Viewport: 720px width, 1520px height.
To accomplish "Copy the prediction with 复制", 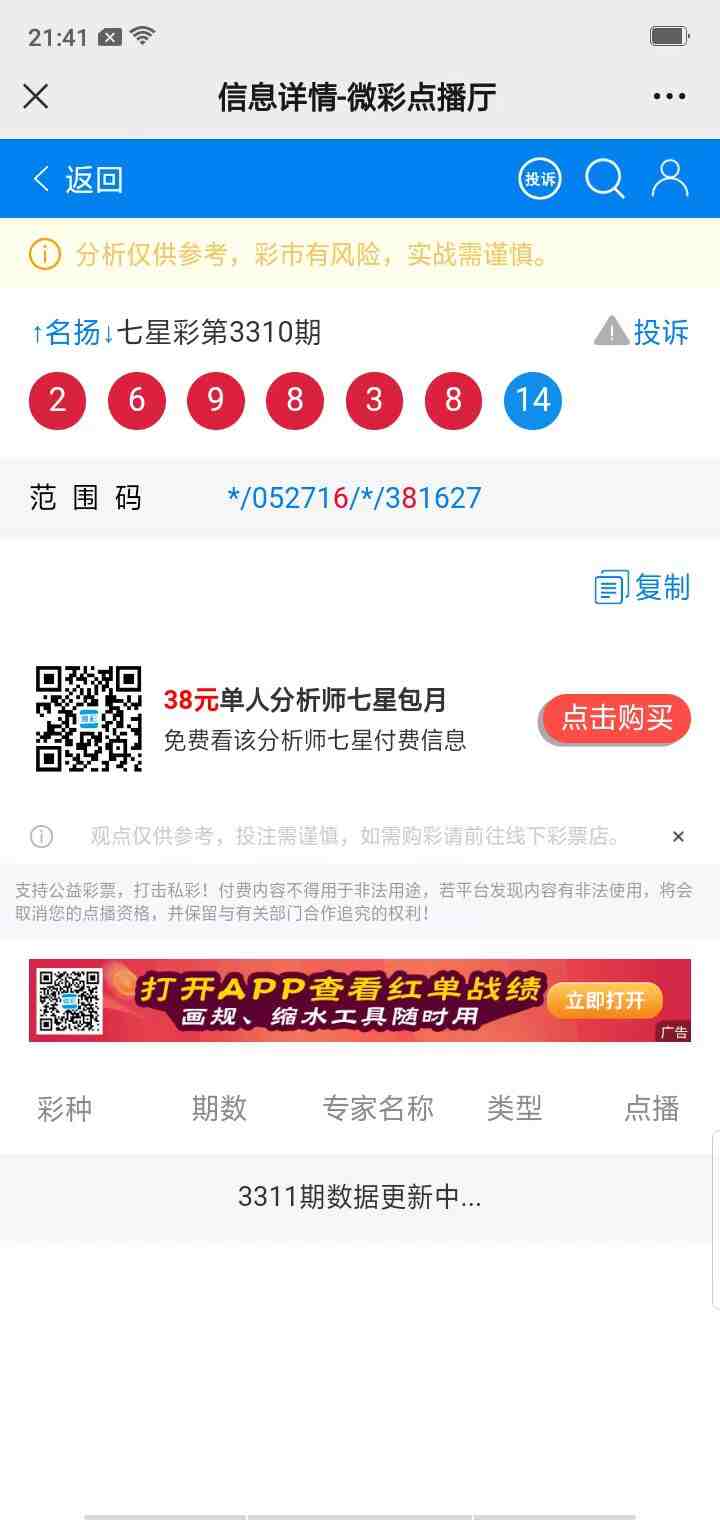I will click(x=643, y=587).
